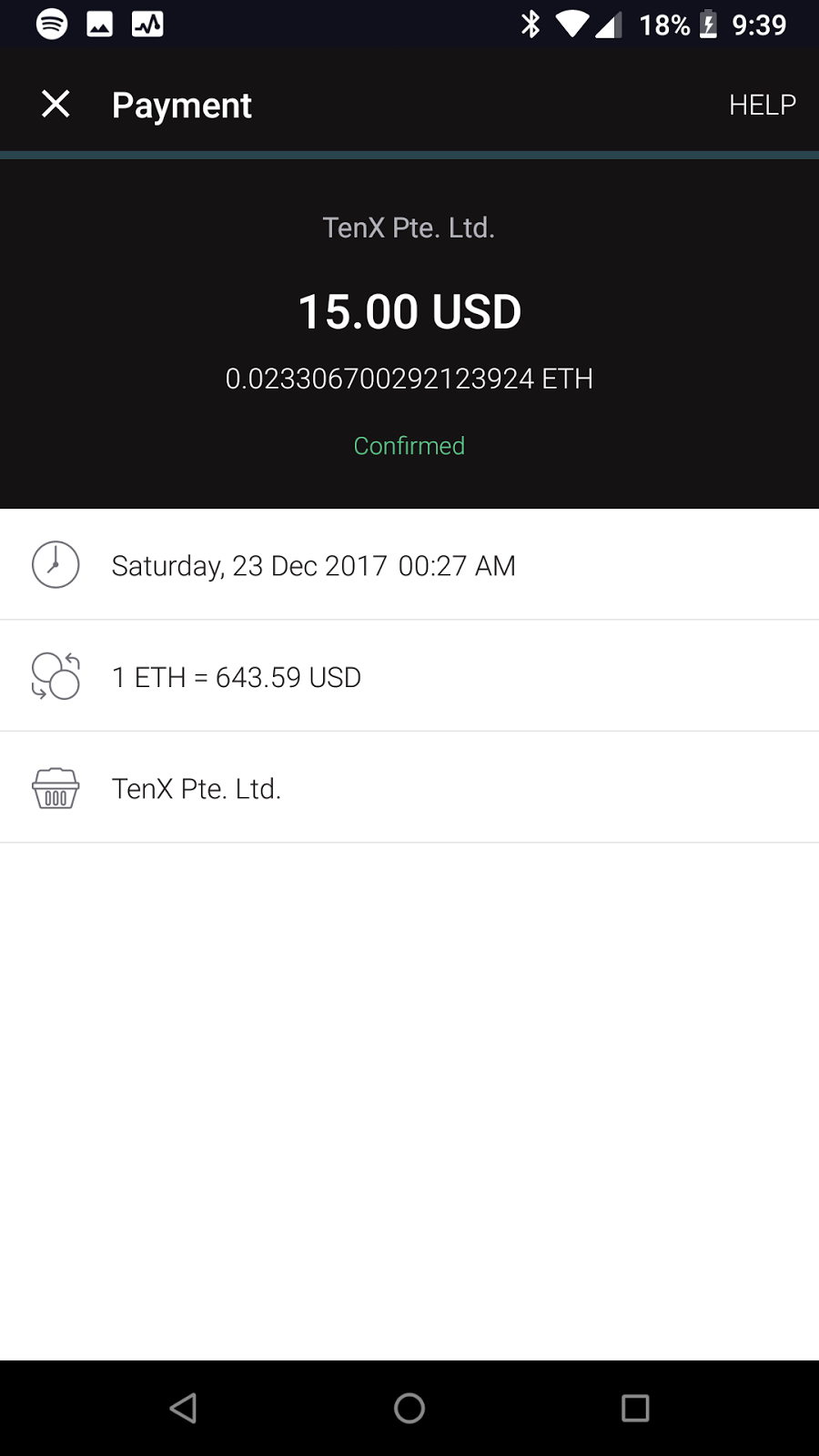819x1456 pixels.
Task: Open the HELP option
Action: 762,105
